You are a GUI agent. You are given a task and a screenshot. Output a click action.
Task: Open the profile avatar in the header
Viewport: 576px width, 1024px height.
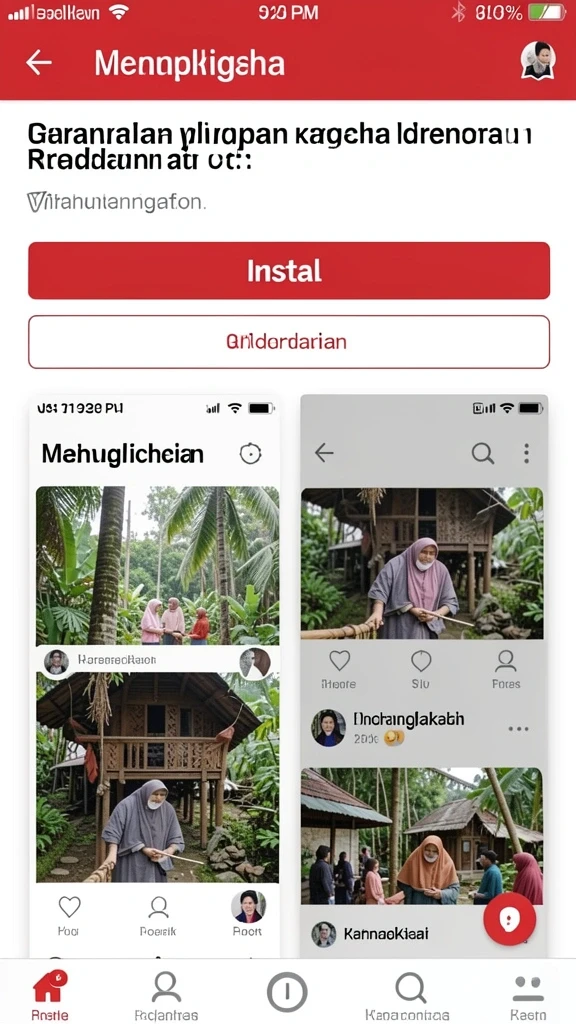538,61
